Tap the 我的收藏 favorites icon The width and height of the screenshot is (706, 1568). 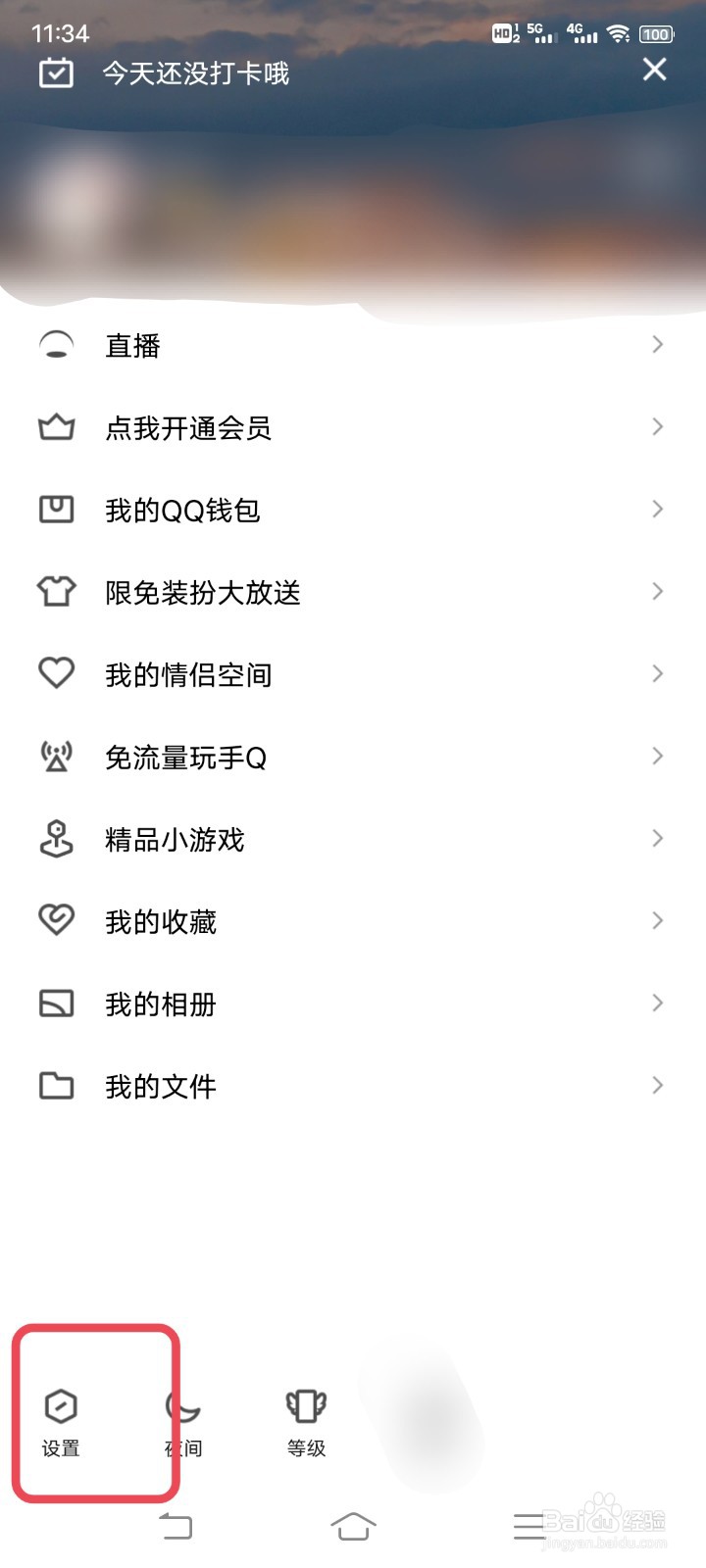coord(56,921)
